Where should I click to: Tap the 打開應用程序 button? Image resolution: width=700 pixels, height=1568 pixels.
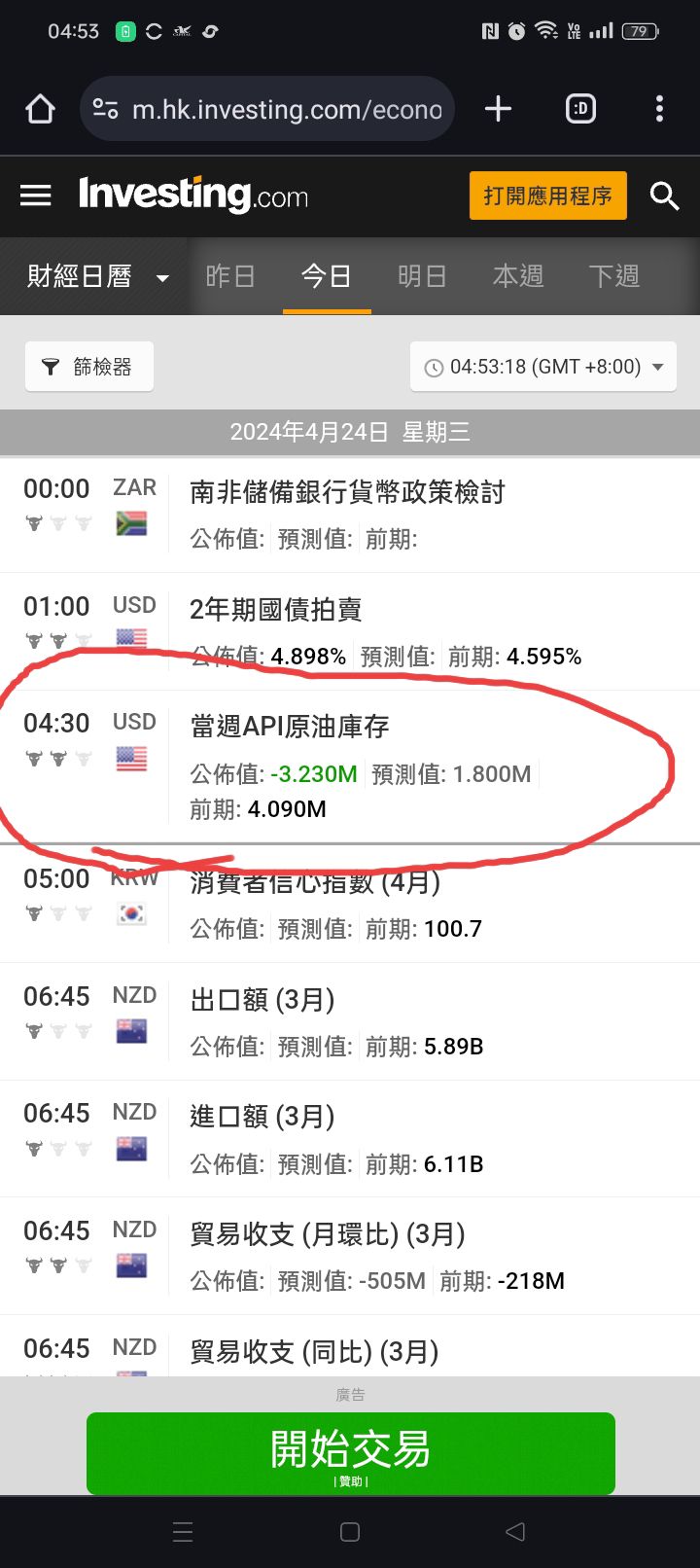coord(547,196)
